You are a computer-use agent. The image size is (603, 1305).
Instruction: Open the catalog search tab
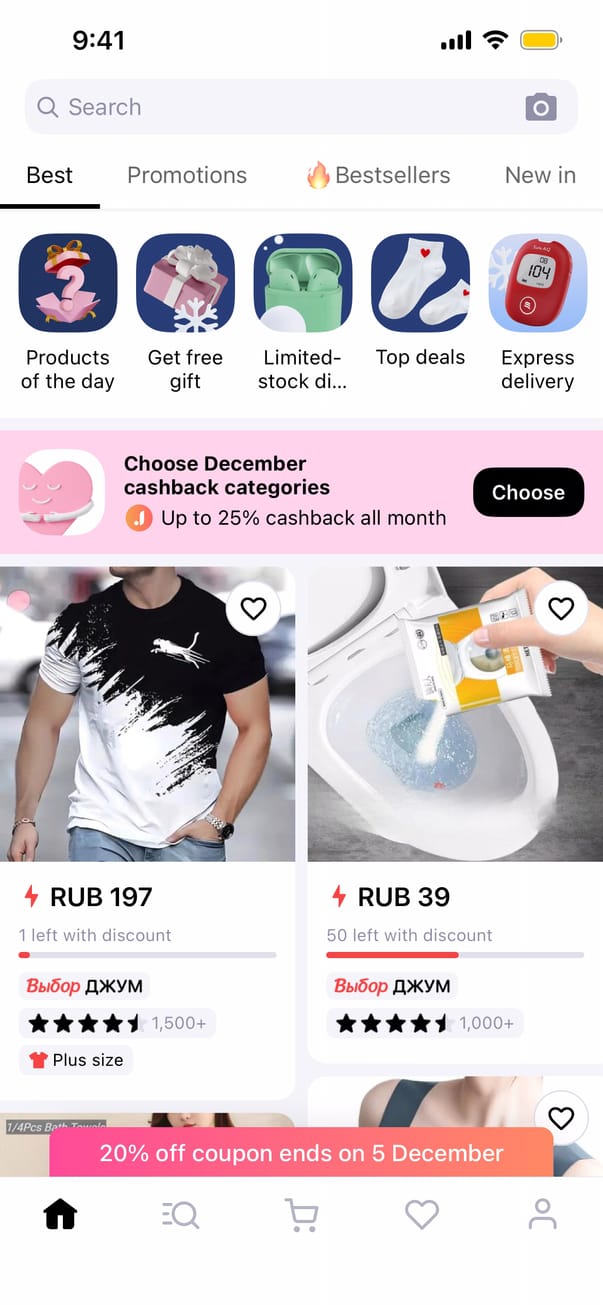coord(181,1215)
